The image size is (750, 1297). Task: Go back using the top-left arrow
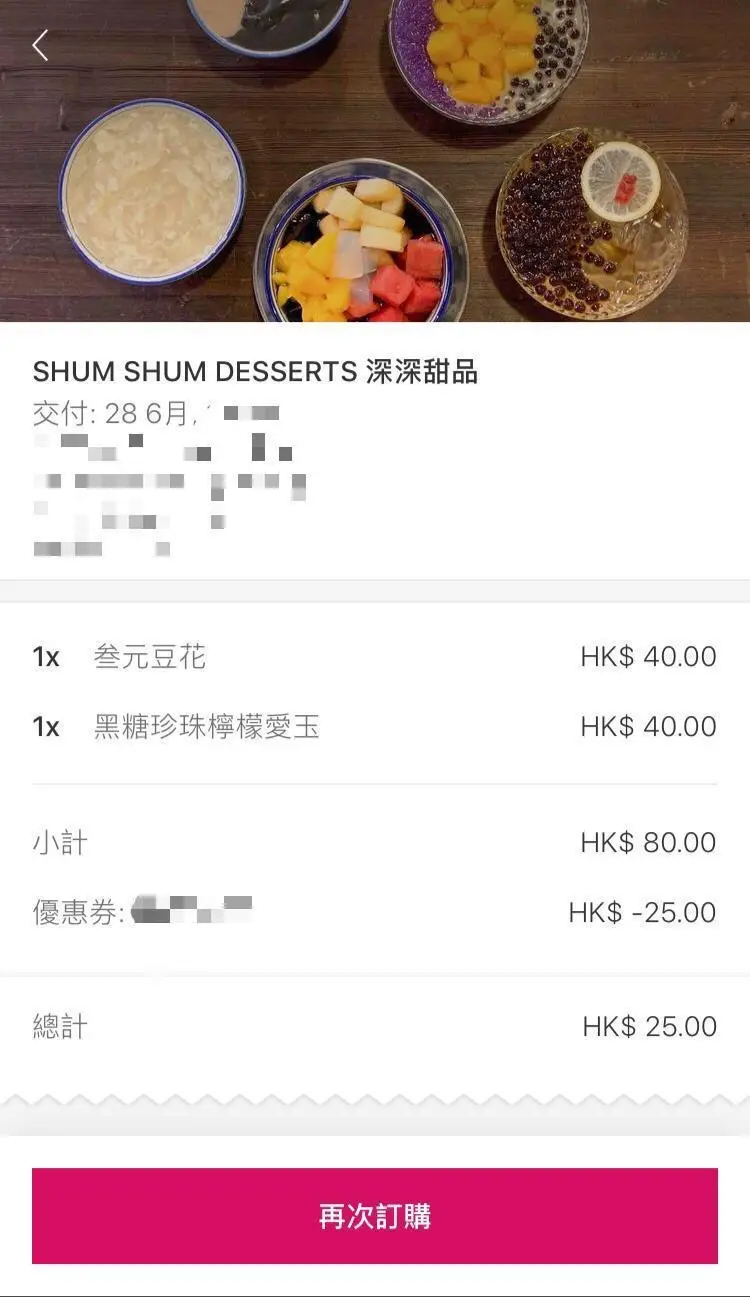pos(40,45)
